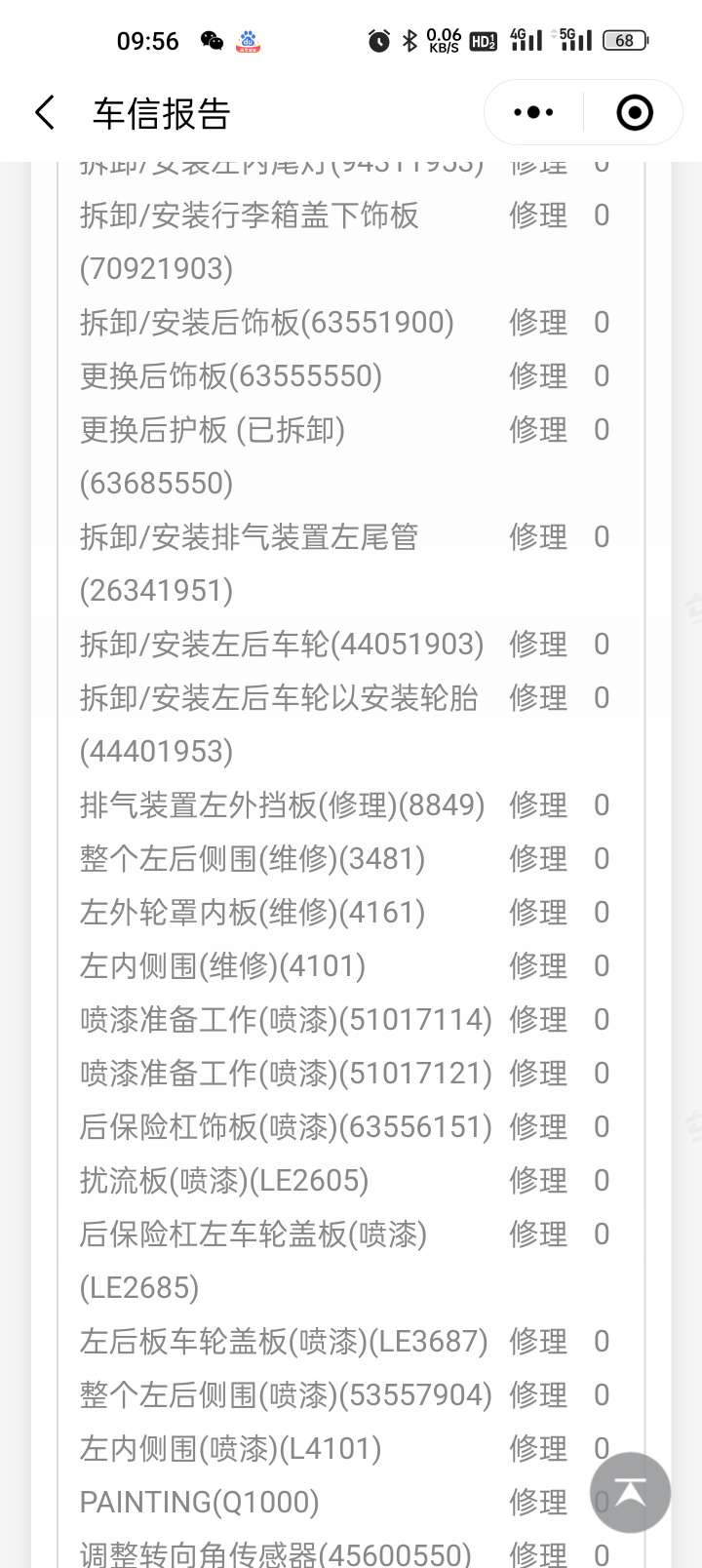Go back from the 车信报告 page
Image resolution: width=702 pixels, height=1568 pixels.
click(x=45, y=113)
